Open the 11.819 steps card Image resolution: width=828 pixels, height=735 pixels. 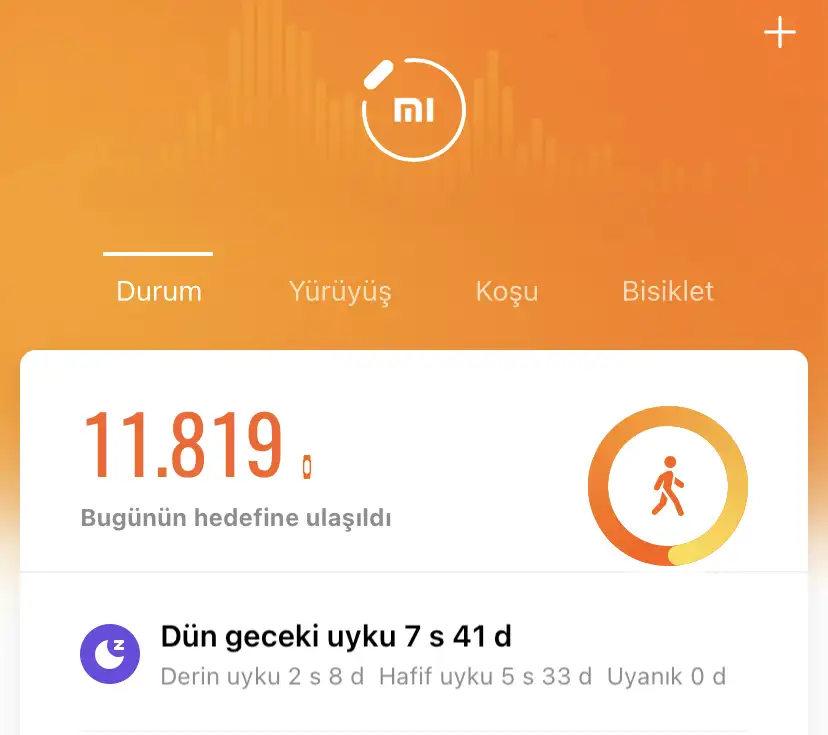click(x=300, y=465)
